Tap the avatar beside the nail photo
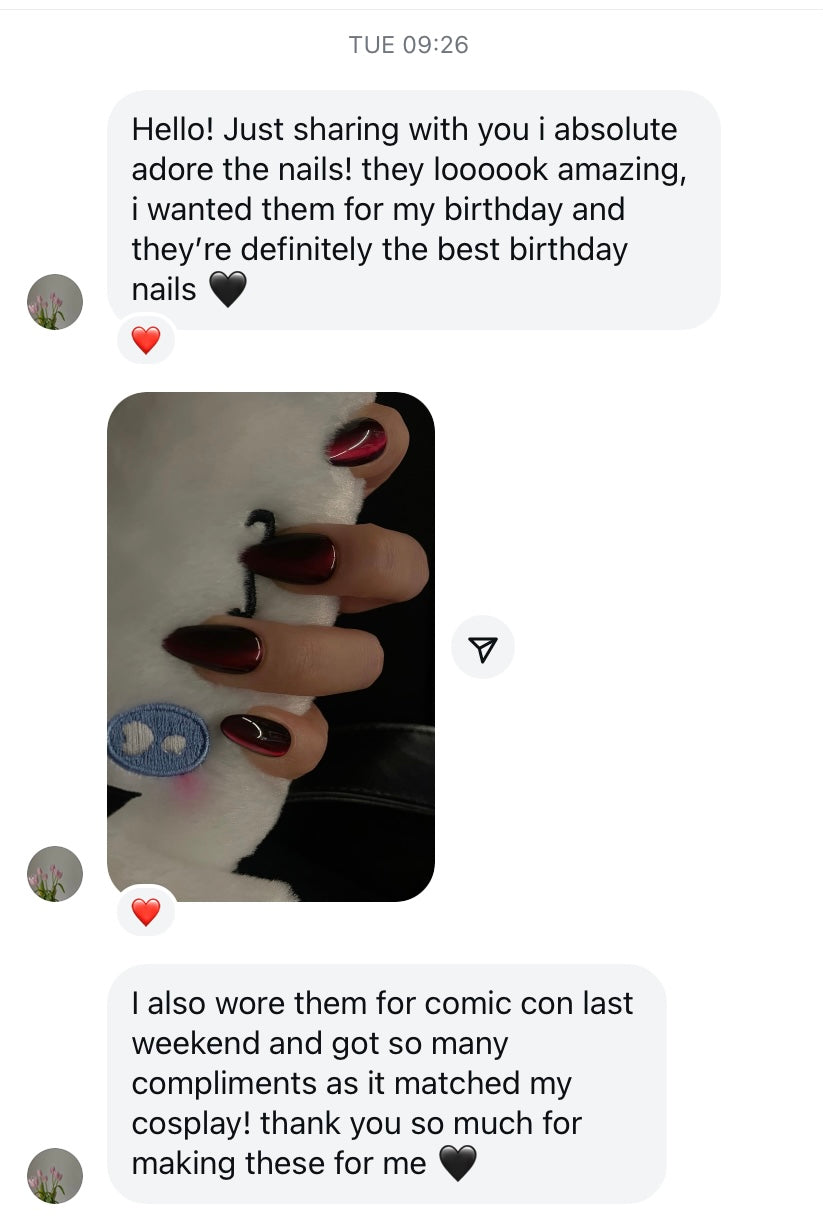The height and width of the screenshot is (1217, 823). 54,874
